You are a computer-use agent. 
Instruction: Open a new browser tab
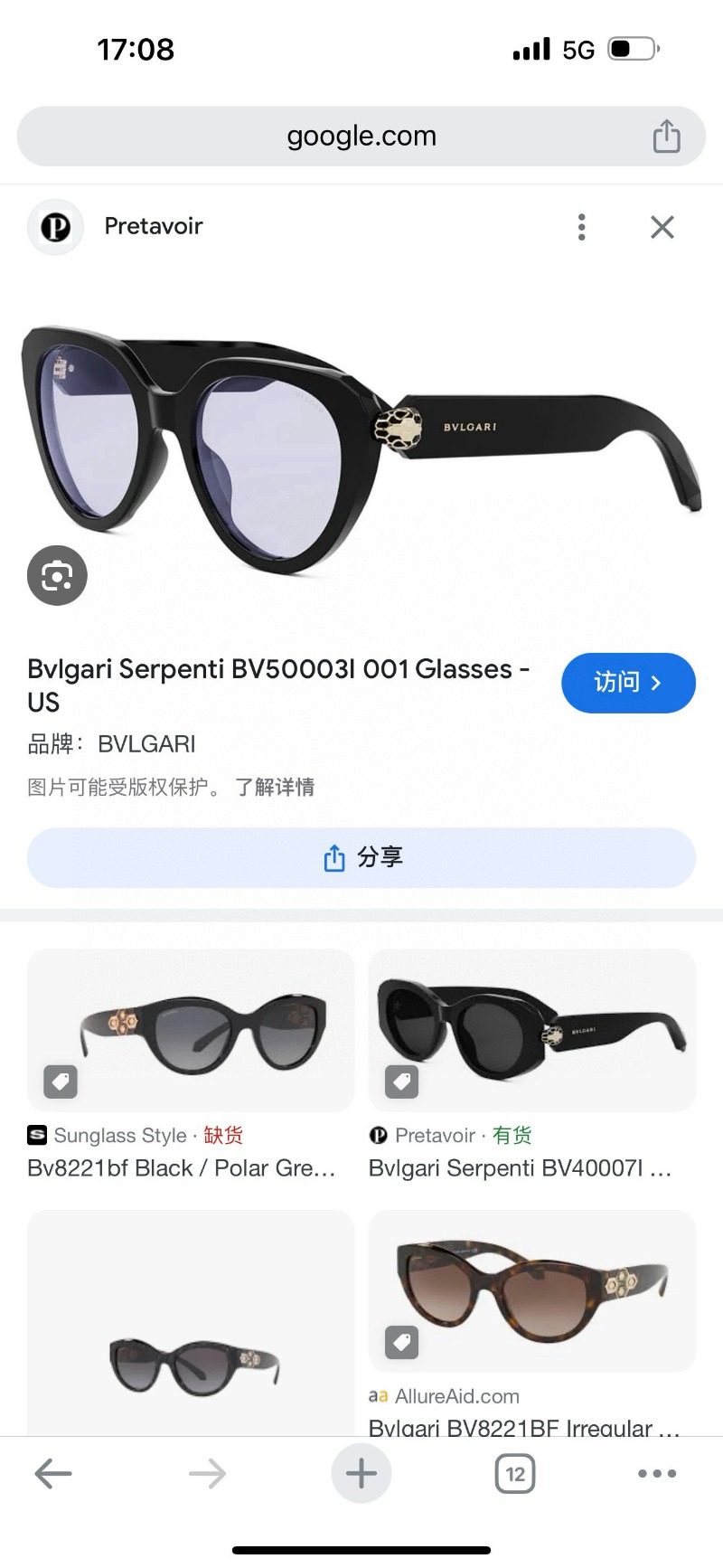click(x=361, y=1474)
